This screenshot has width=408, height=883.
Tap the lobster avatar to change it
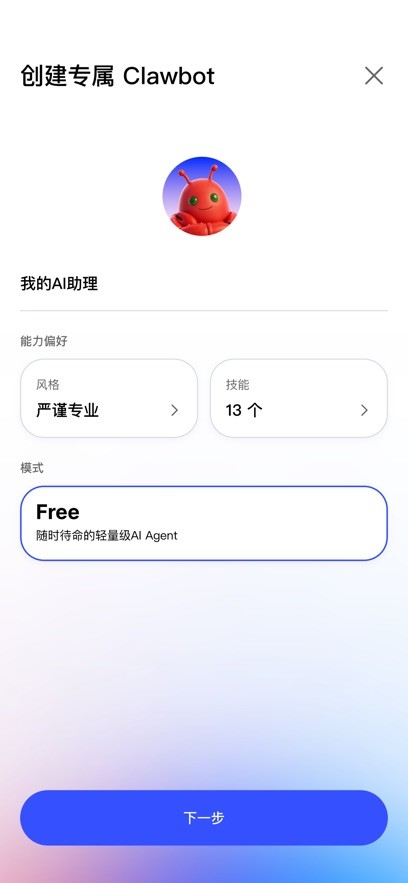click(202, 196)
